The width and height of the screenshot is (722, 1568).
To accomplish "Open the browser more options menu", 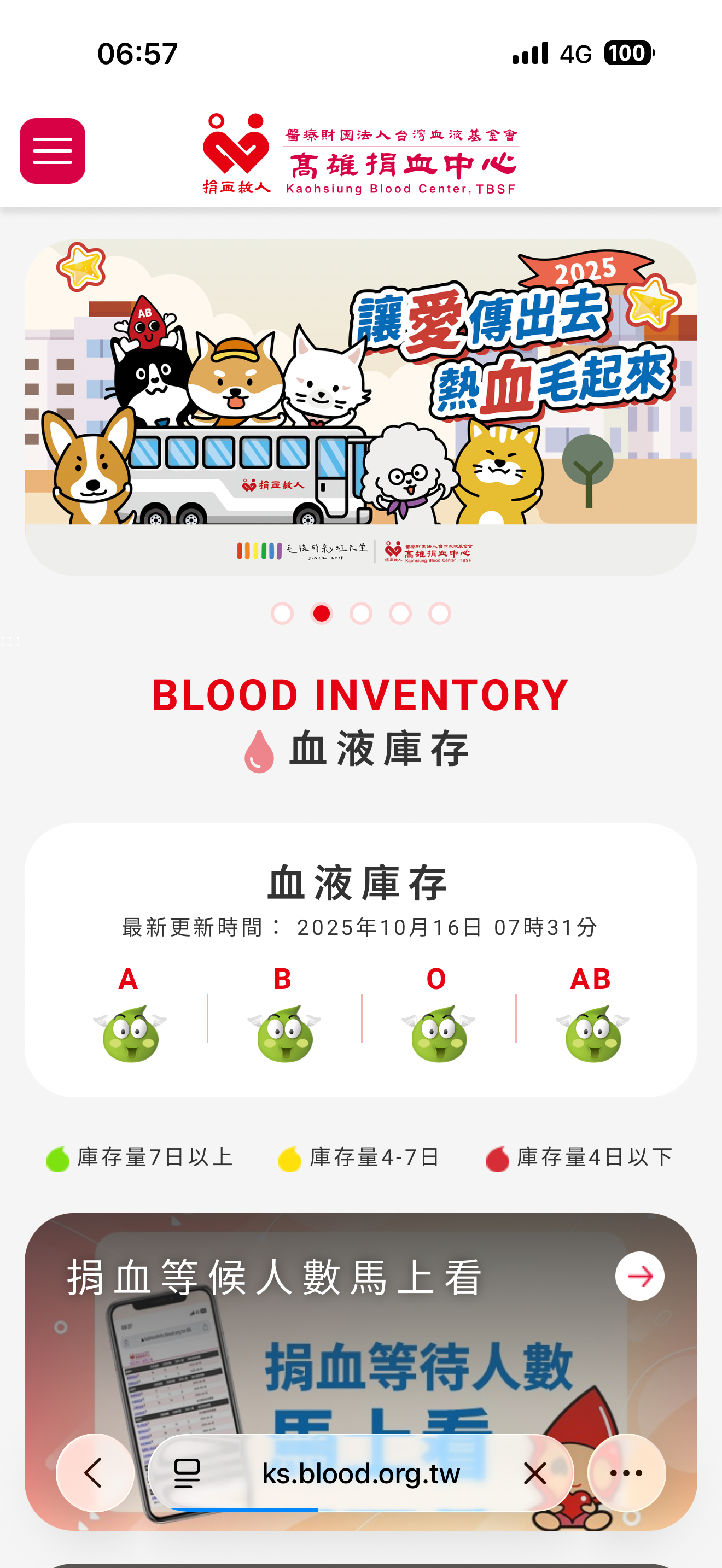I will (x=626, y=1473).
